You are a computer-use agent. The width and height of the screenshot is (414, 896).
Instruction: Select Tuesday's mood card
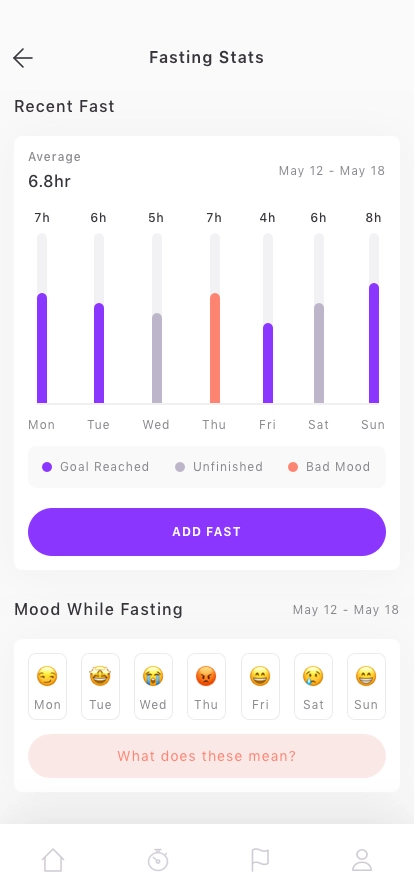[x=101, y=686]
